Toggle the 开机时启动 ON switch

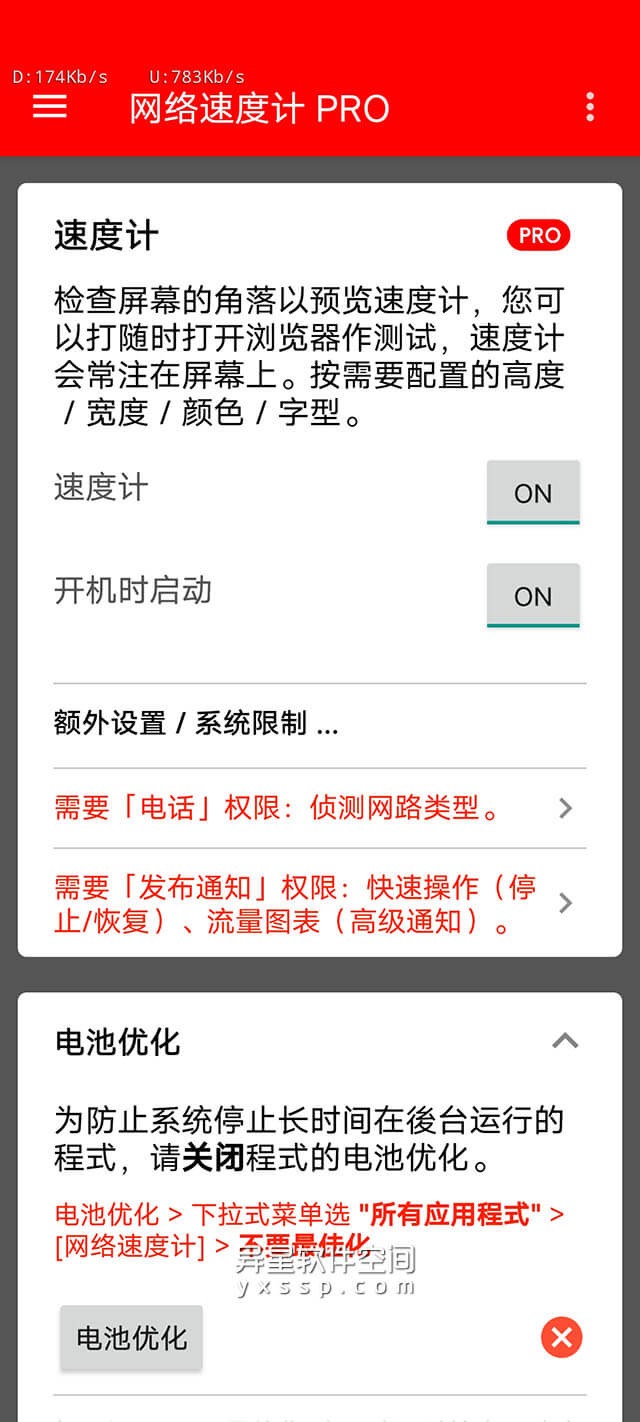pos(532,595)
